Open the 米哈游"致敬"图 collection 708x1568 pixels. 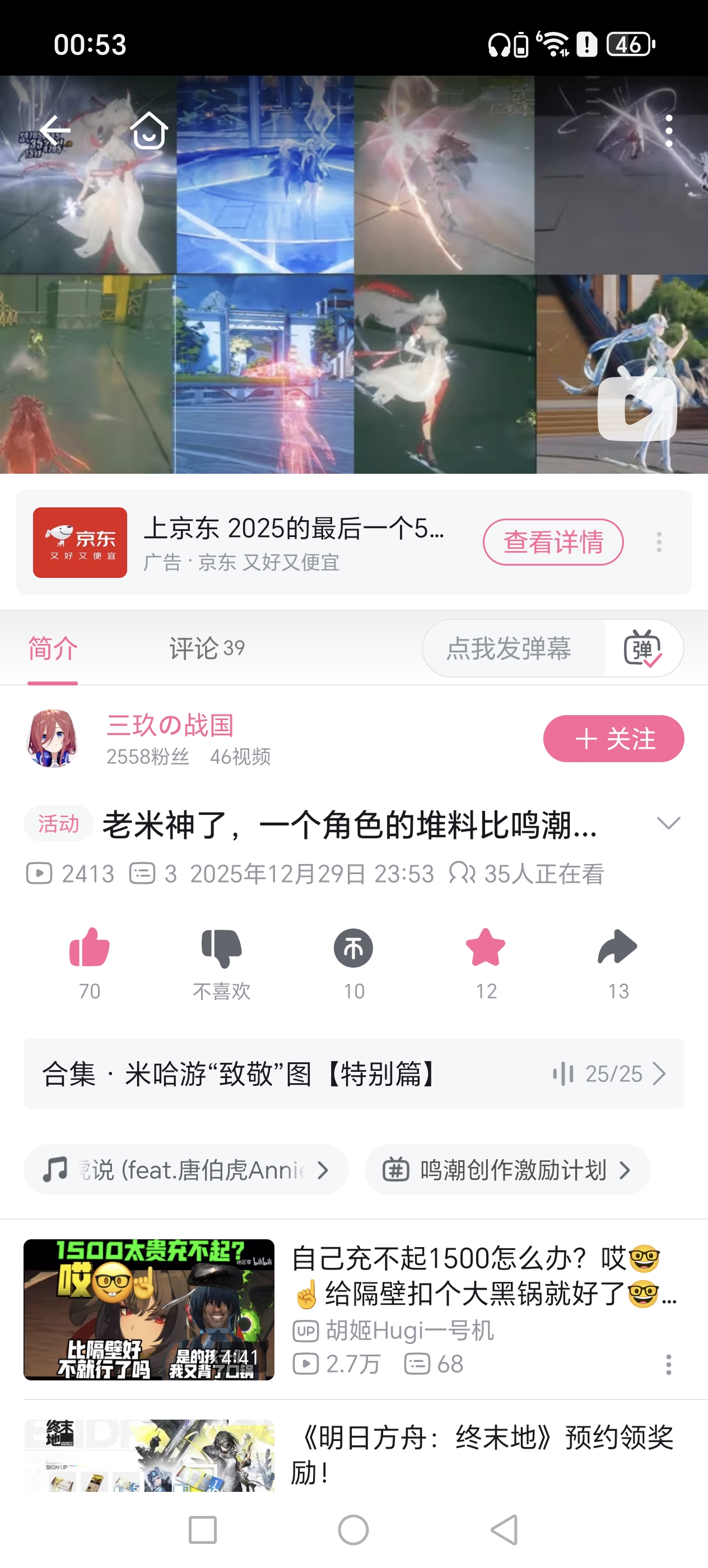(353, 1074)
